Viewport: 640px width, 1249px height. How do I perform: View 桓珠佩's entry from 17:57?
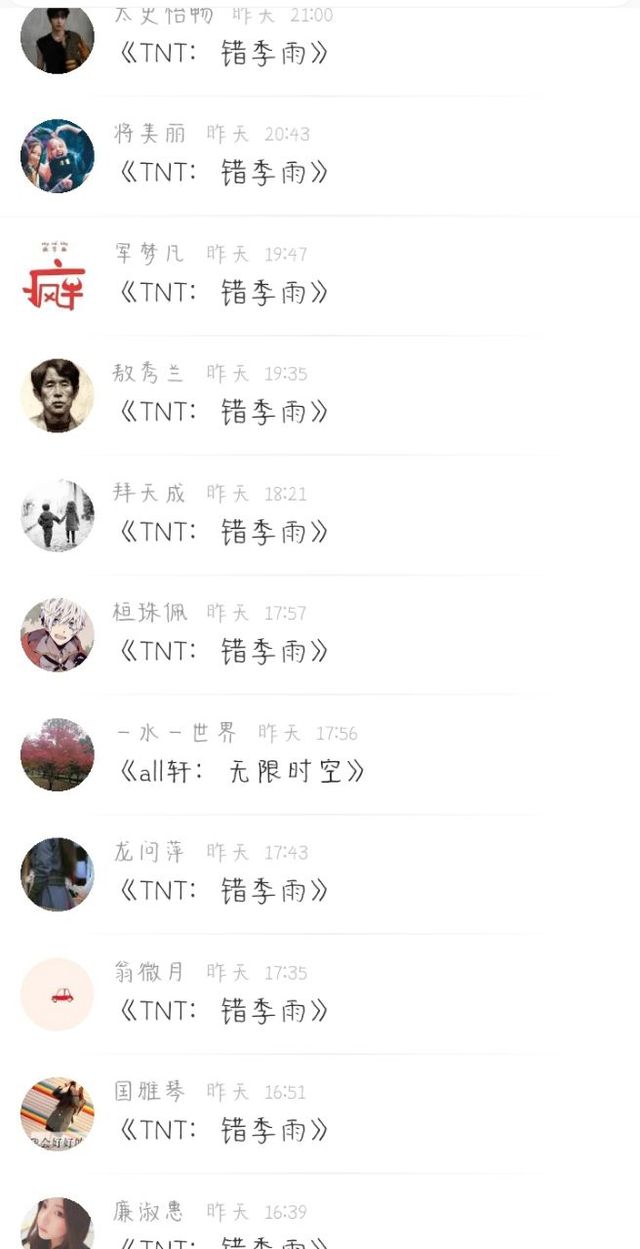(x=320, y=635)
